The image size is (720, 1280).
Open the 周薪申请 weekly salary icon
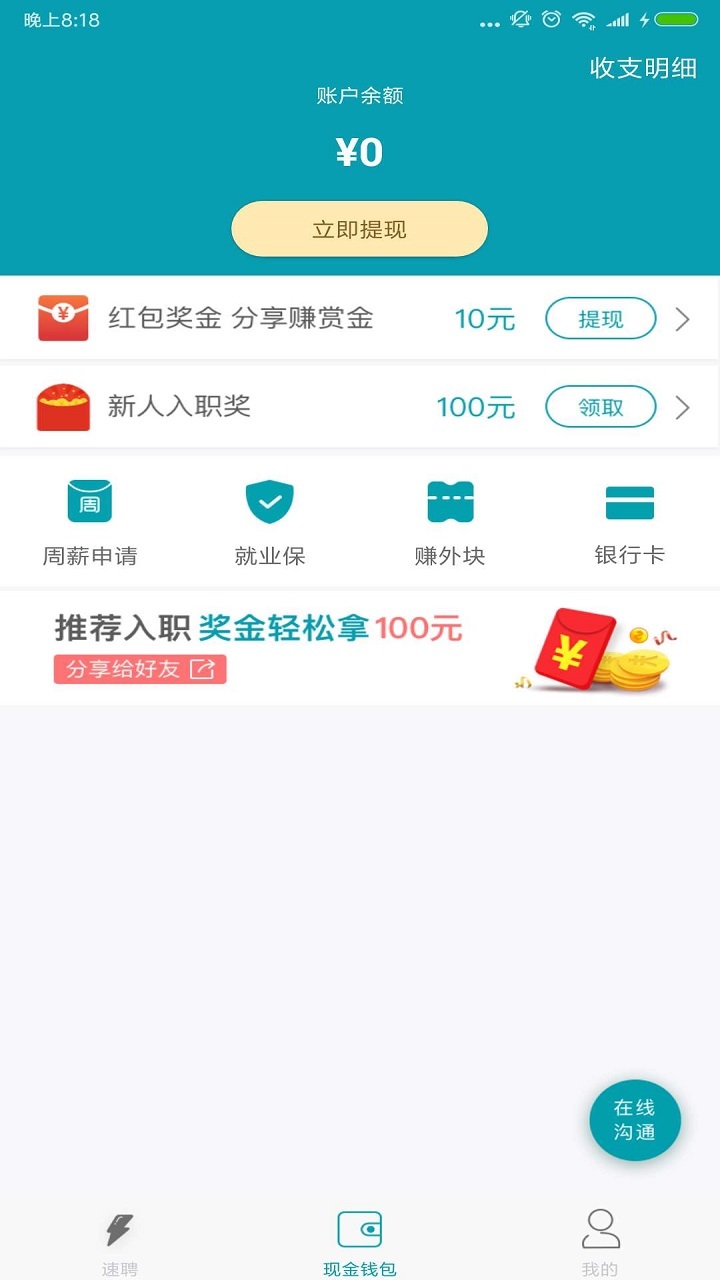pos(88,501)
